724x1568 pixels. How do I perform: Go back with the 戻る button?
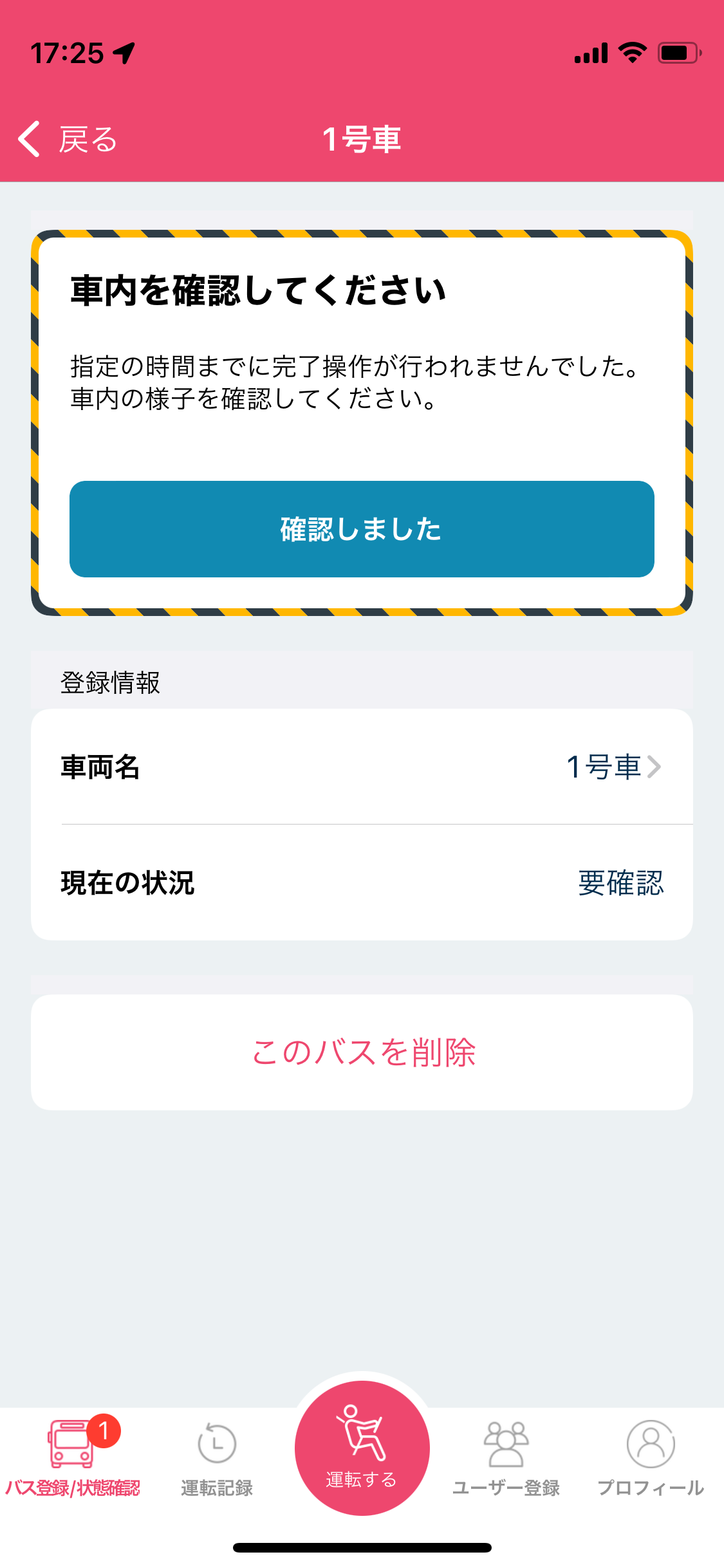[x=68, y=139]
